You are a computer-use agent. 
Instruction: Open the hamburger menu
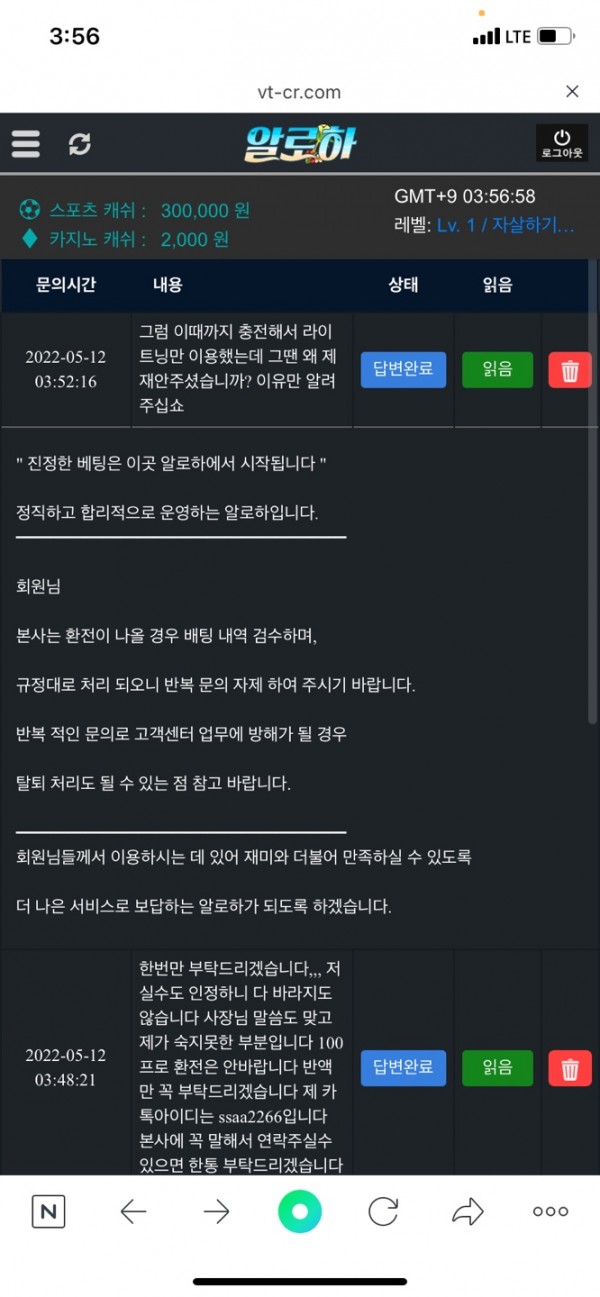[x=26, y=143]
